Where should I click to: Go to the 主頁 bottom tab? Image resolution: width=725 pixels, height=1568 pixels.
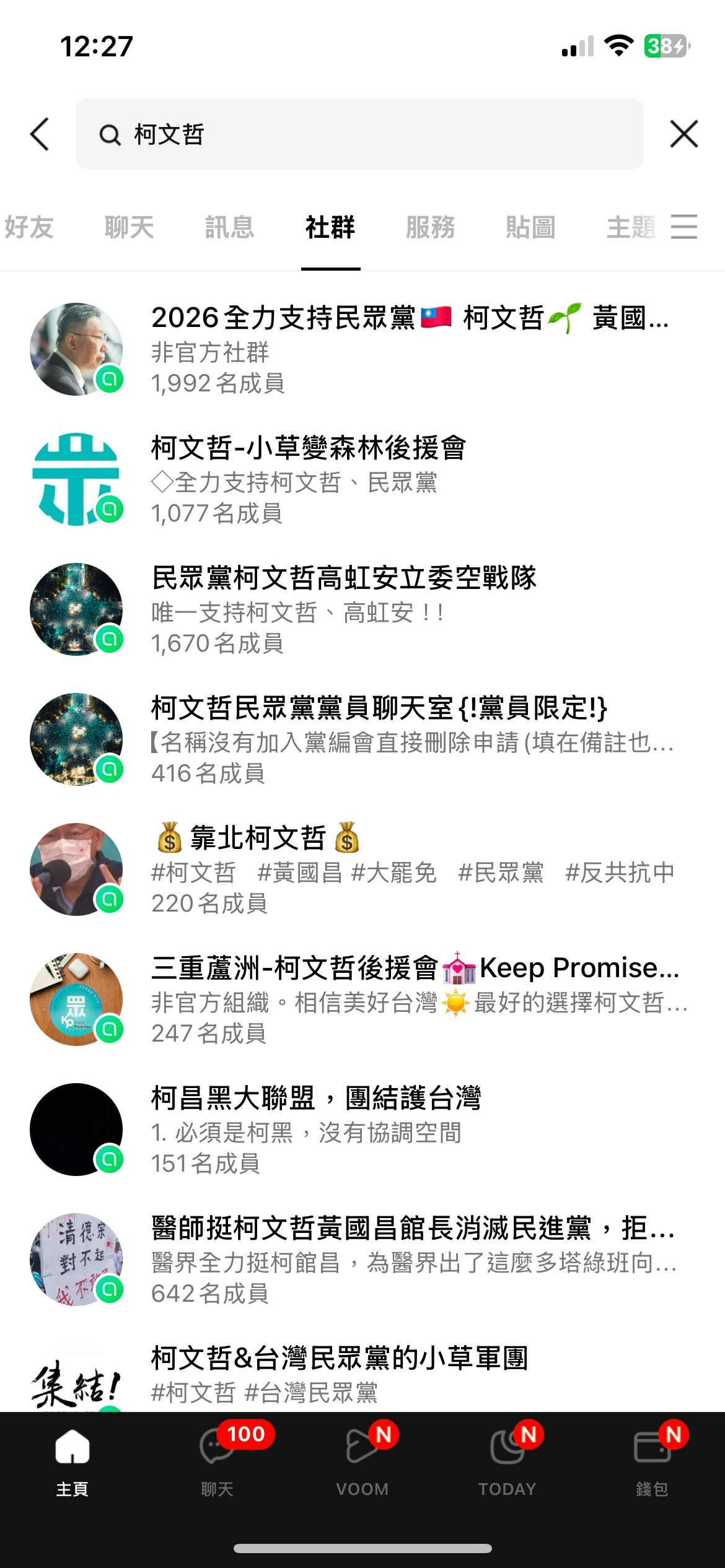click(72, 1460)
